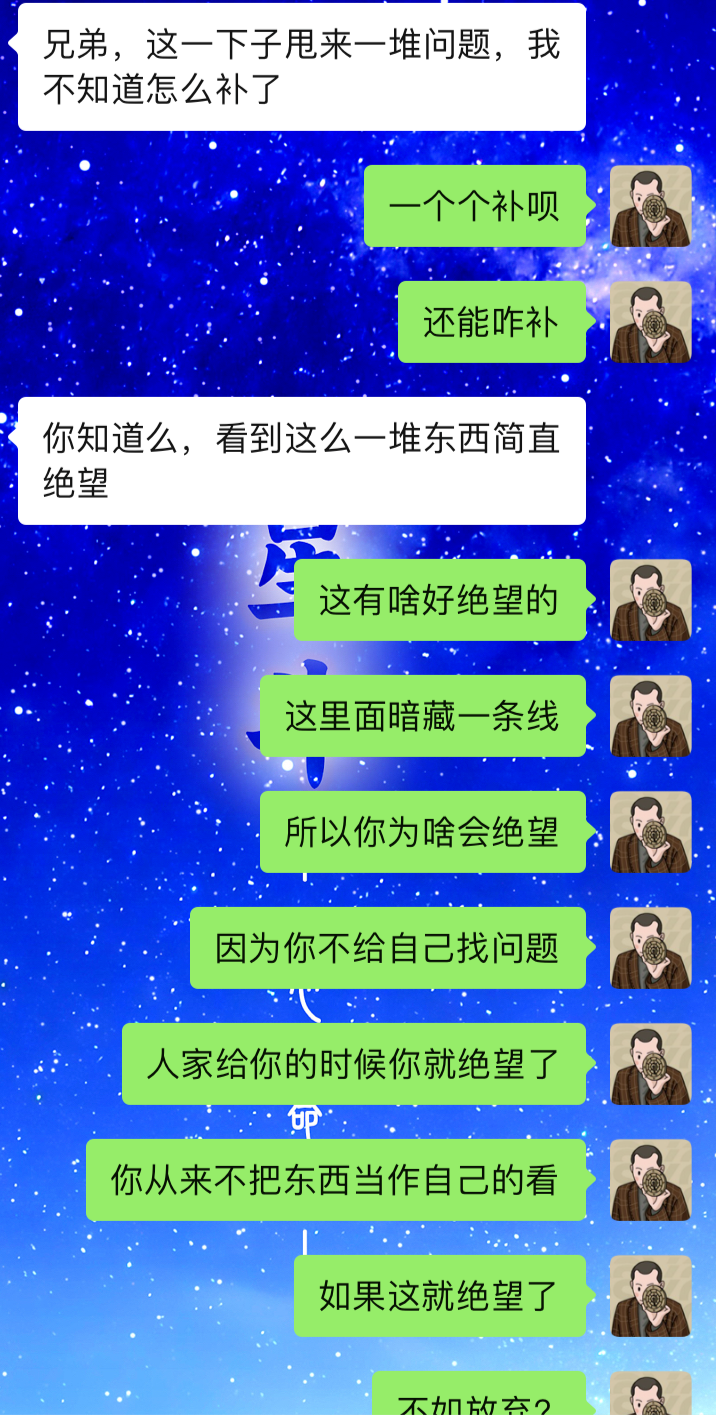The height and width of the screenshot is (1415, 716).
Task: Open sender's avatar beside "一个个补呗"
Action: pos(650,206)
